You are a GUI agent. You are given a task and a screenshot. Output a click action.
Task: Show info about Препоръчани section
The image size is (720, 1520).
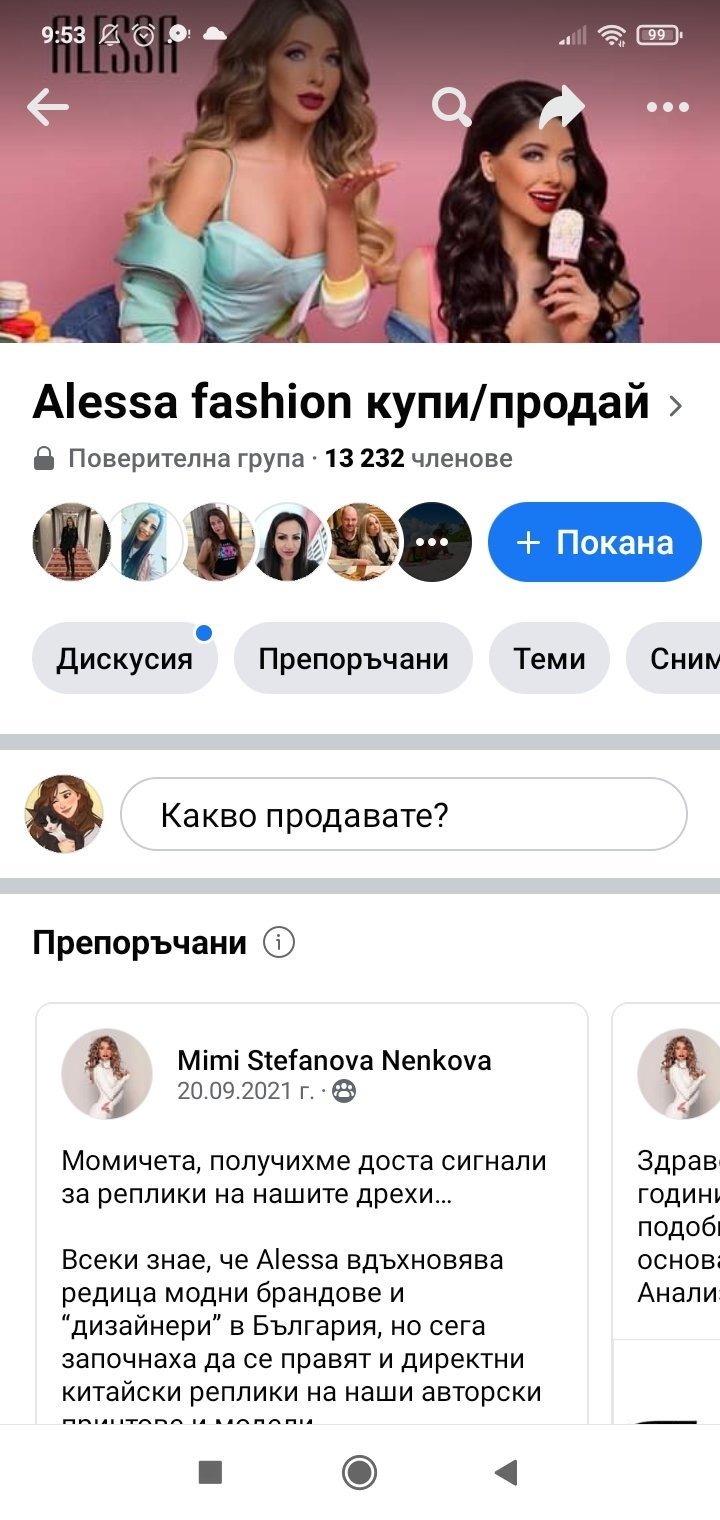[x=279, y=942]
